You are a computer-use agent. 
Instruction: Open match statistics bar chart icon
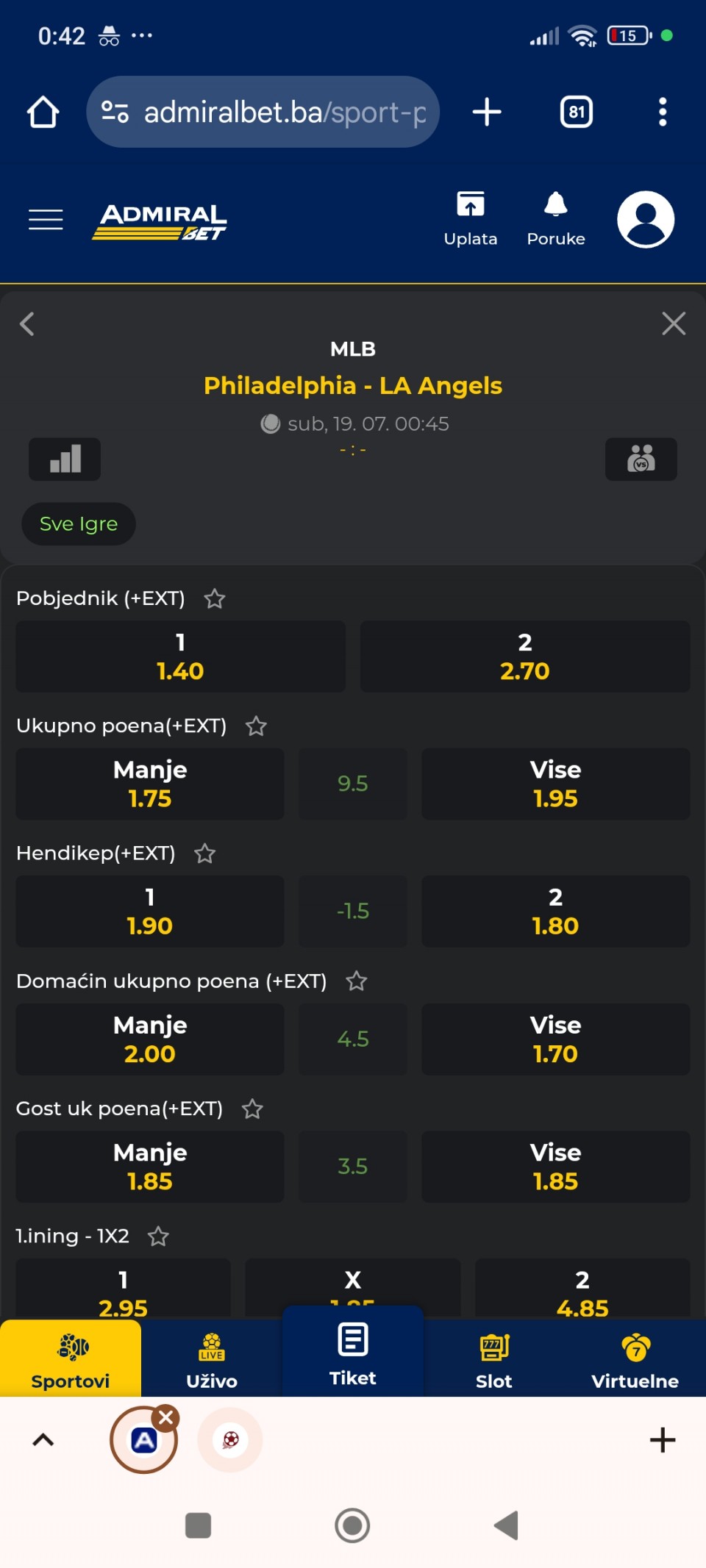pos(65,459)
